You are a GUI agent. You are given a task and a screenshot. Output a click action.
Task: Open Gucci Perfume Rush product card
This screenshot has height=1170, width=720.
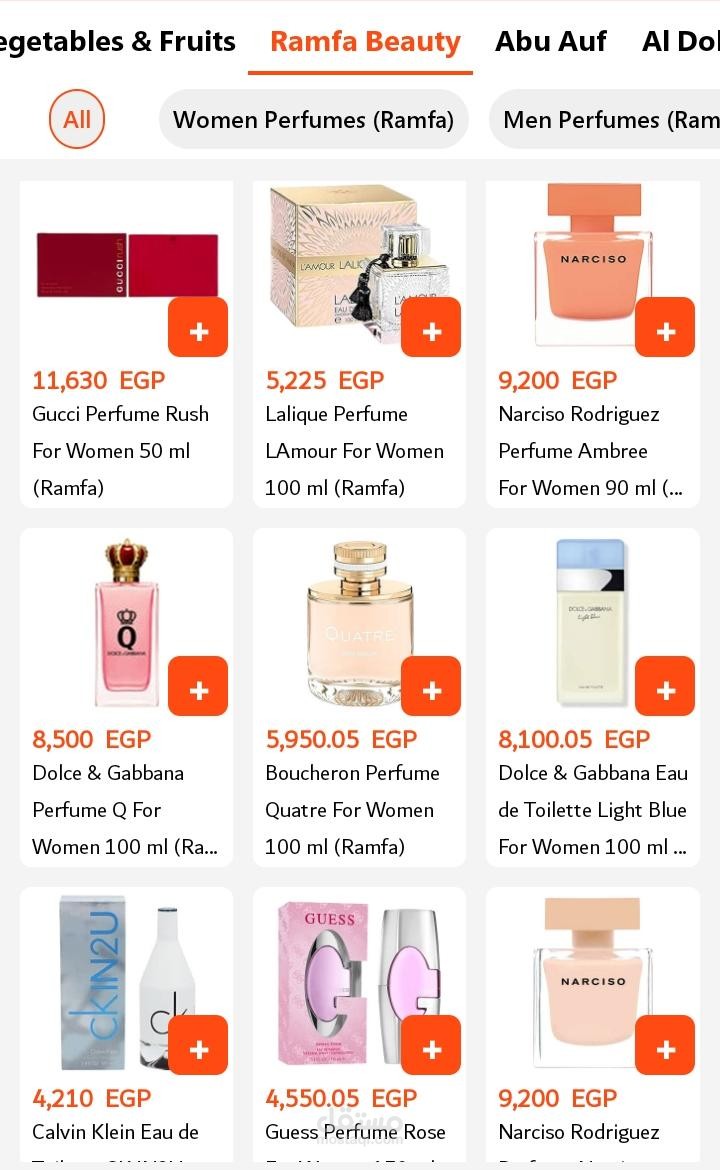point(120,432)
